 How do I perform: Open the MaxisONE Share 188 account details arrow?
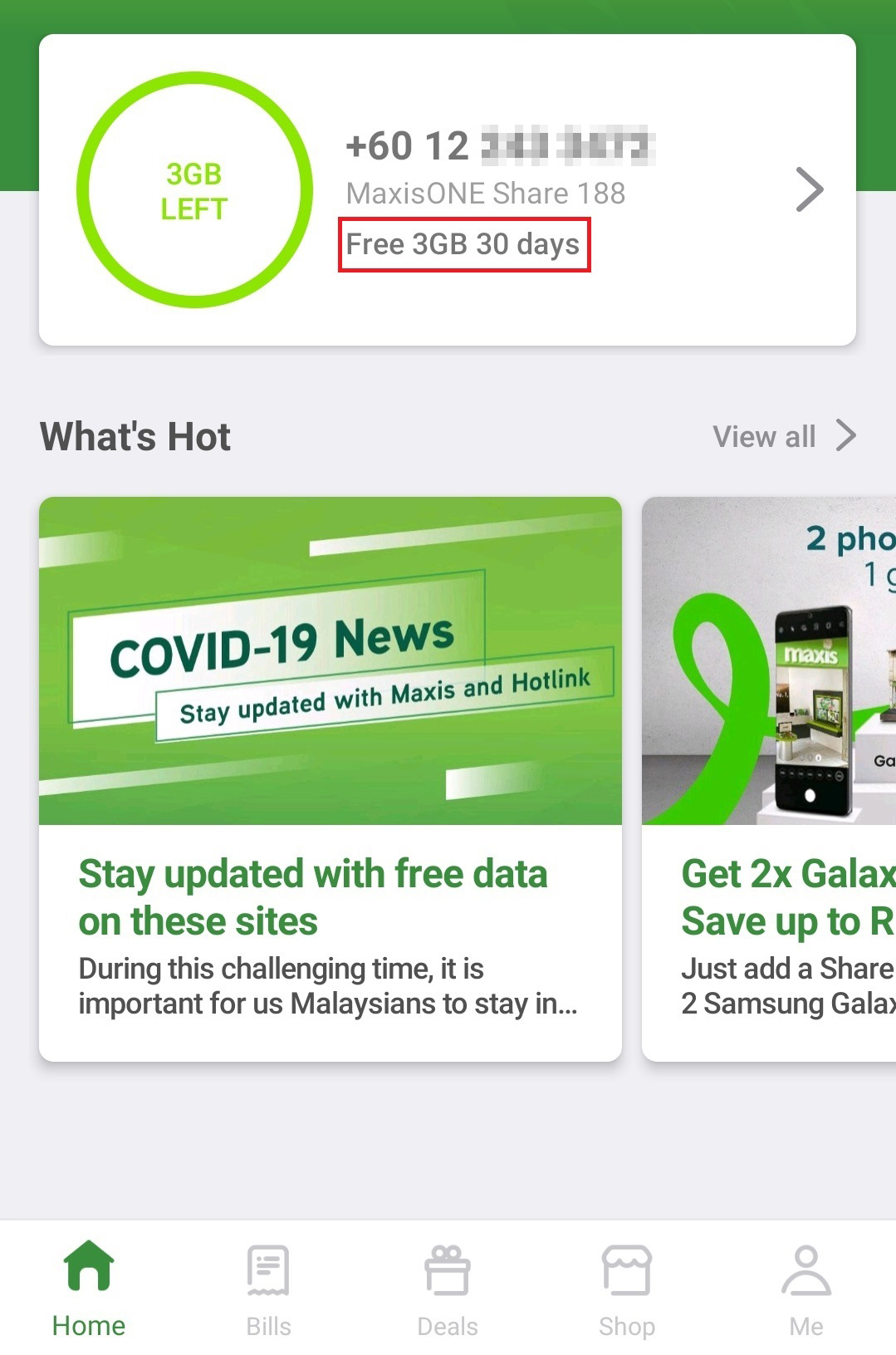coord(809,190)
